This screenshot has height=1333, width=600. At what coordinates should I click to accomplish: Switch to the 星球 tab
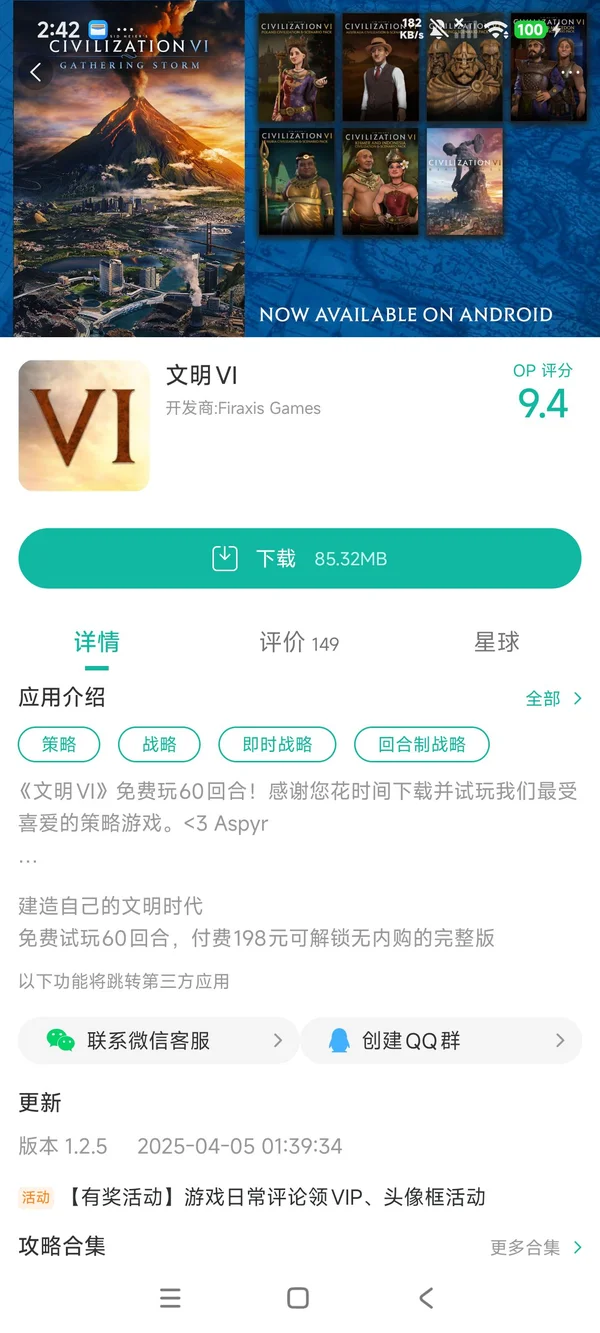click(x=497, y=642)
